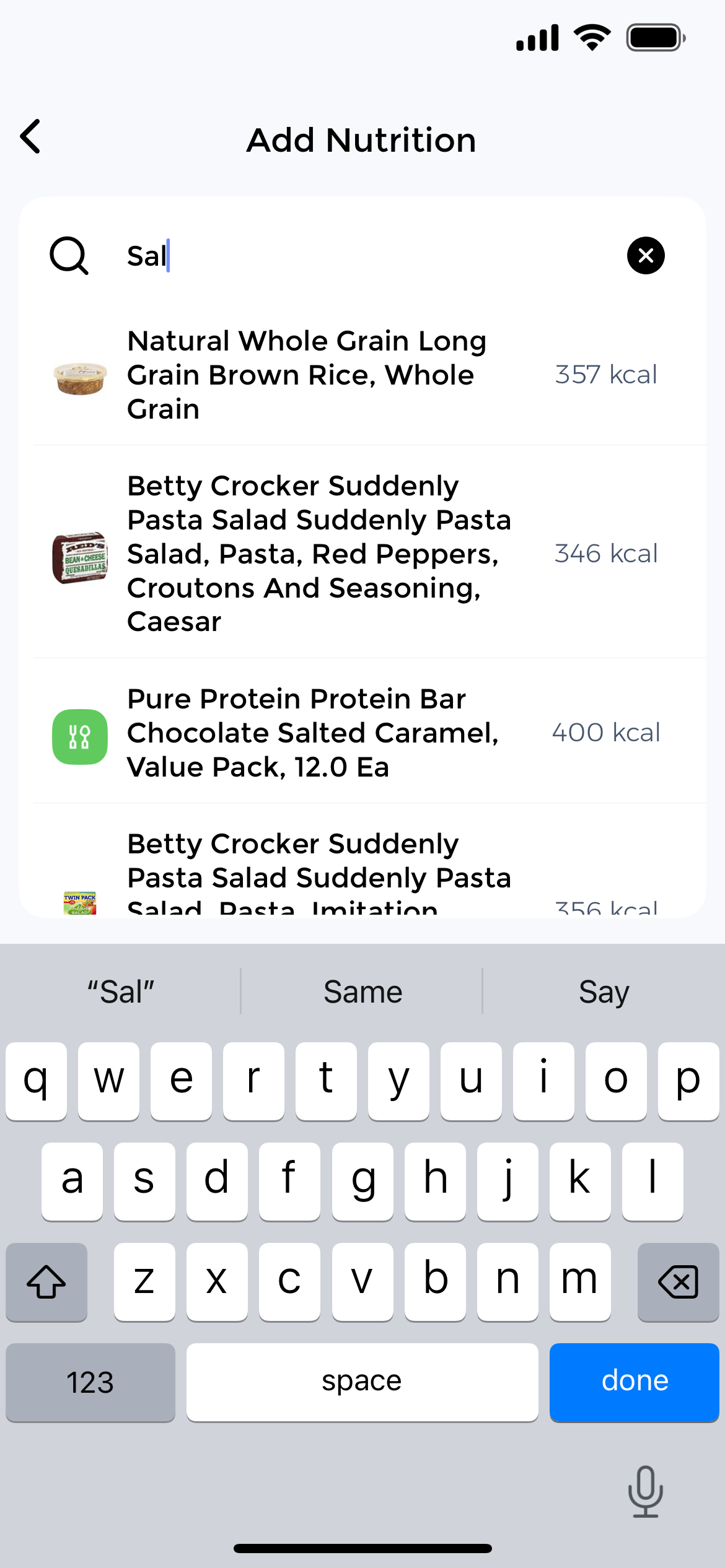725x1568 pixels.
Task: Open the Betty Crocker Caesar Pasta Salad entry
Action: pyautogui.click(x=319, y=554)
